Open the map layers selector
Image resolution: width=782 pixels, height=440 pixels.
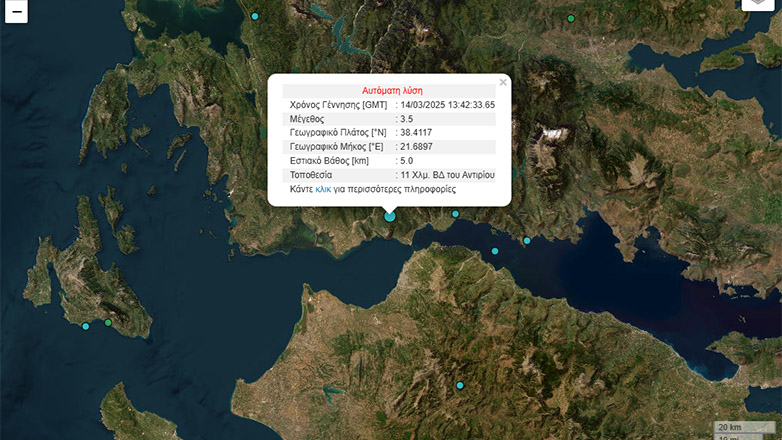pyautogui.click(x=760, y=5)
